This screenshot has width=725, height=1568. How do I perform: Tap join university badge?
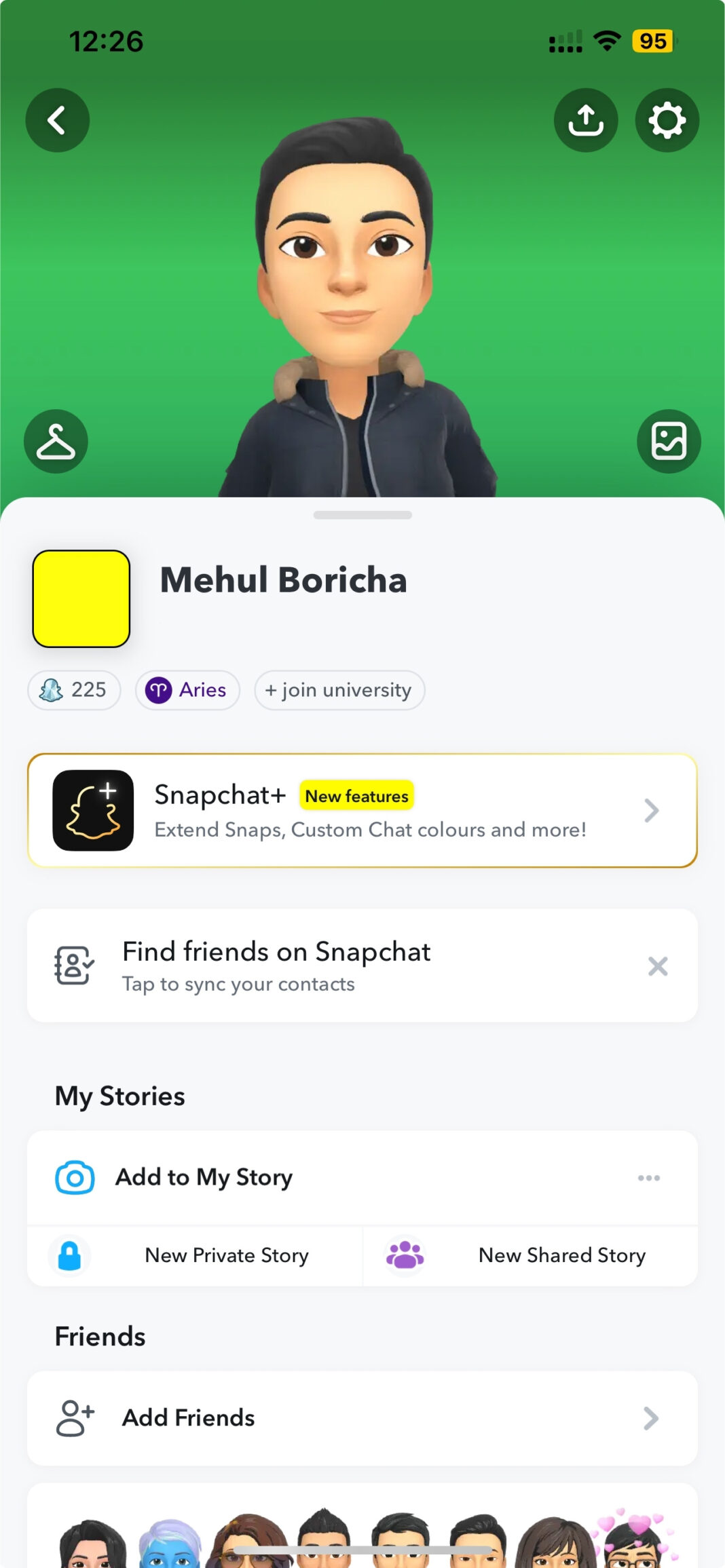coord(339,690)
